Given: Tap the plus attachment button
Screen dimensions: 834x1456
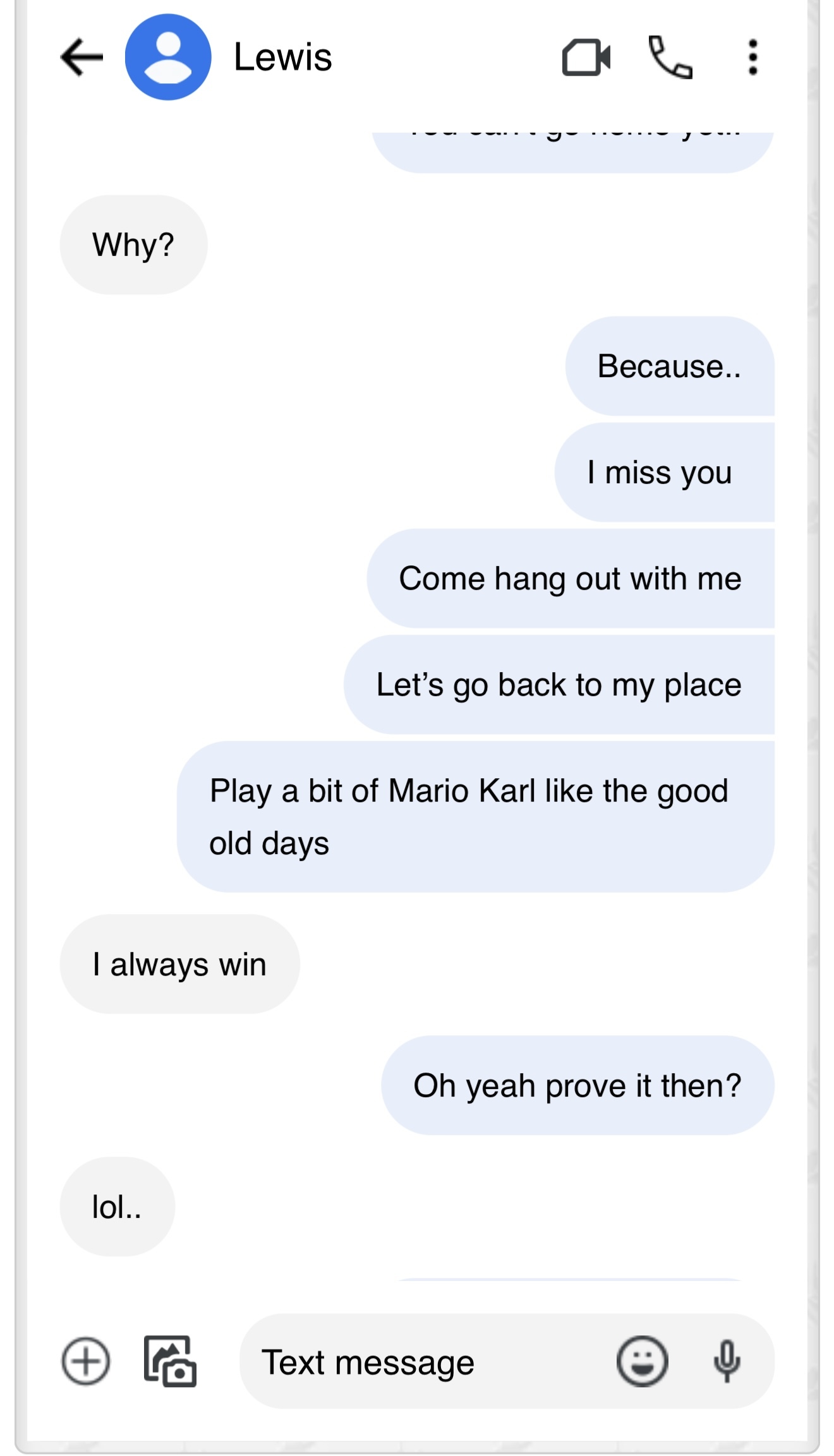Looking at the screenshot, I should (86, 1361).
